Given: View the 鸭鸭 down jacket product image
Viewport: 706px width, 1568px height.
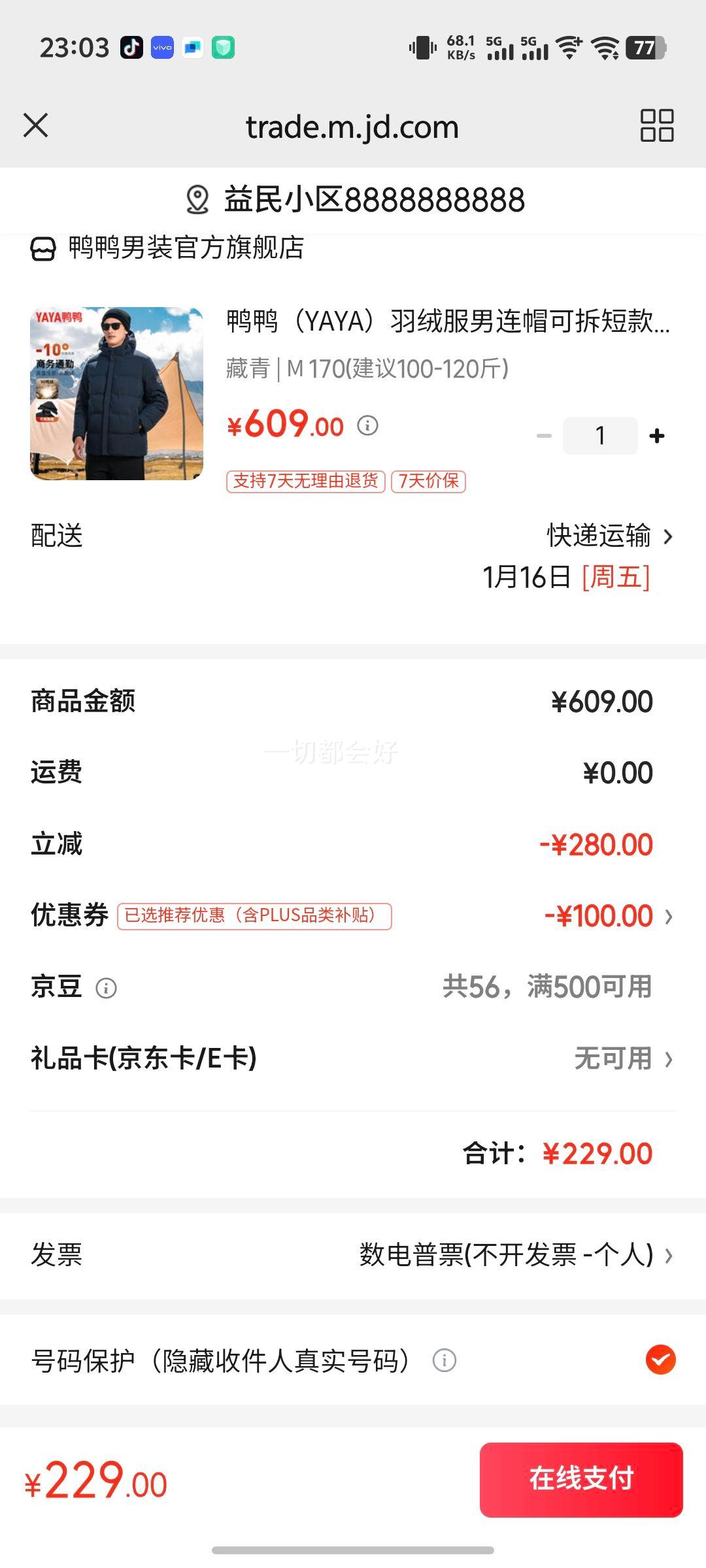Looking at the screenshot, I should tap(116, 393).
